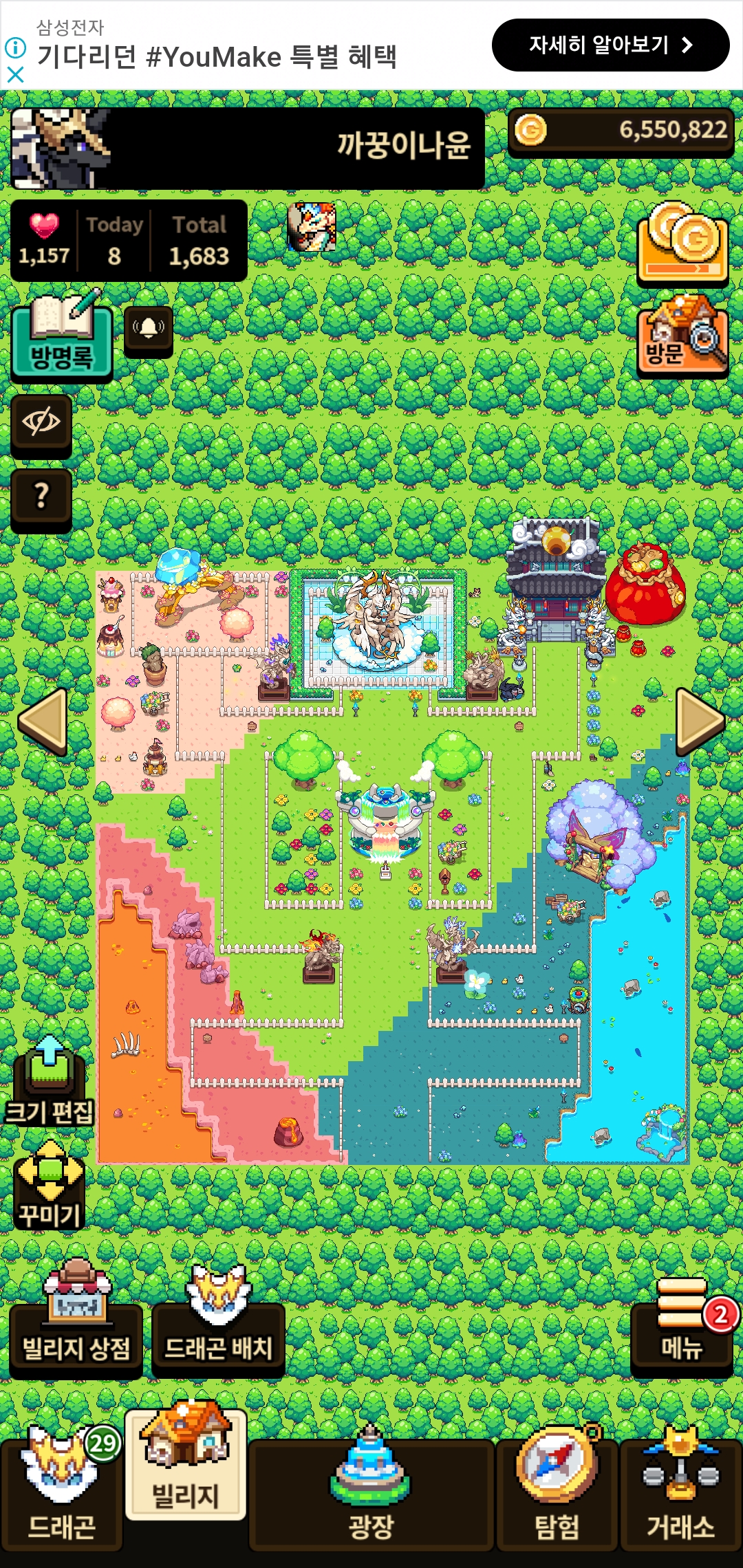Switch to the 거래소 exchange tab
743x1568 pixels.
(680, 1492)
